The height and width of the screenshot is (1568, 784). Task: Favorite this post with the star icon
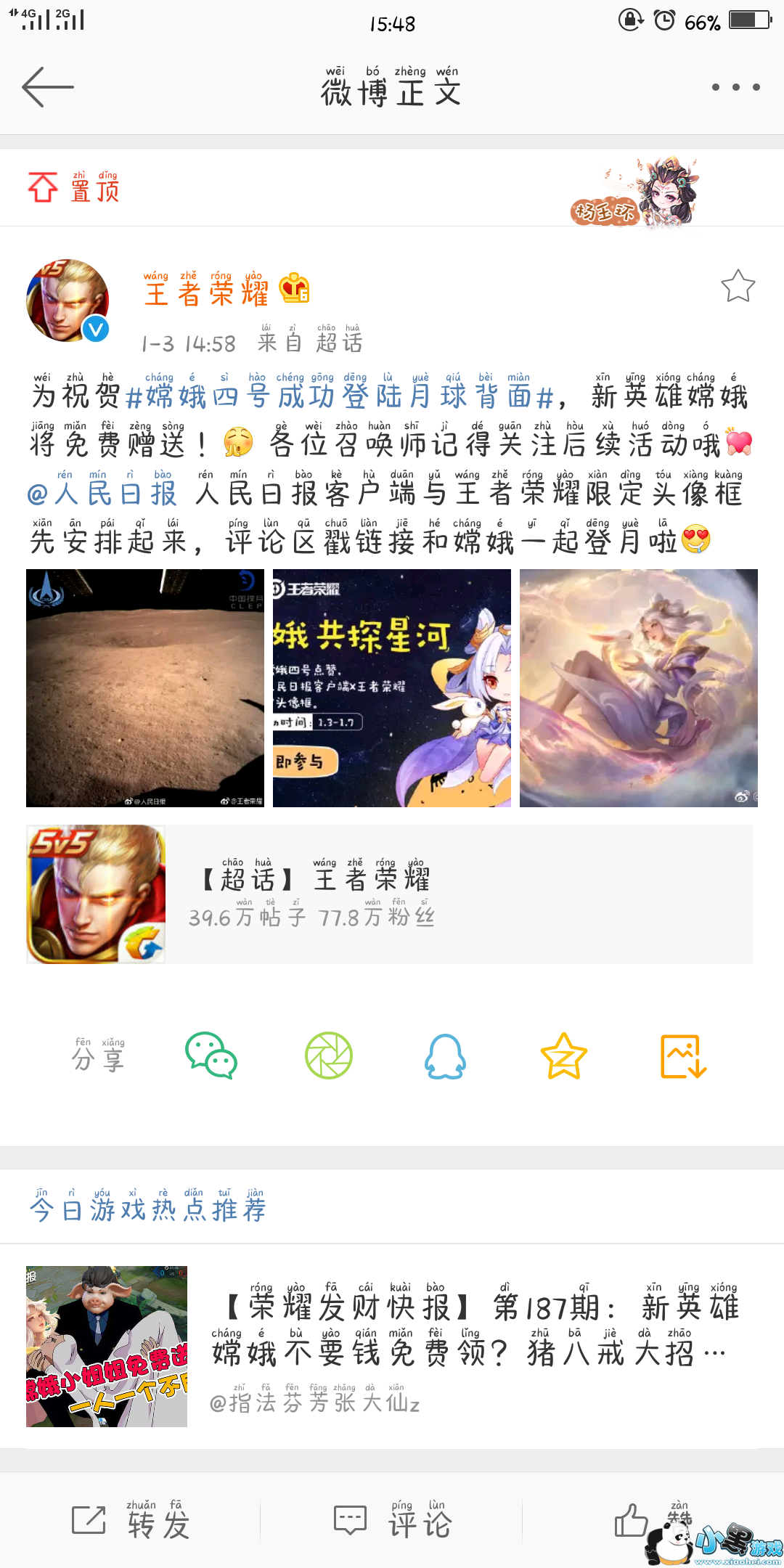pyautogui.click(x=738, y=286)
